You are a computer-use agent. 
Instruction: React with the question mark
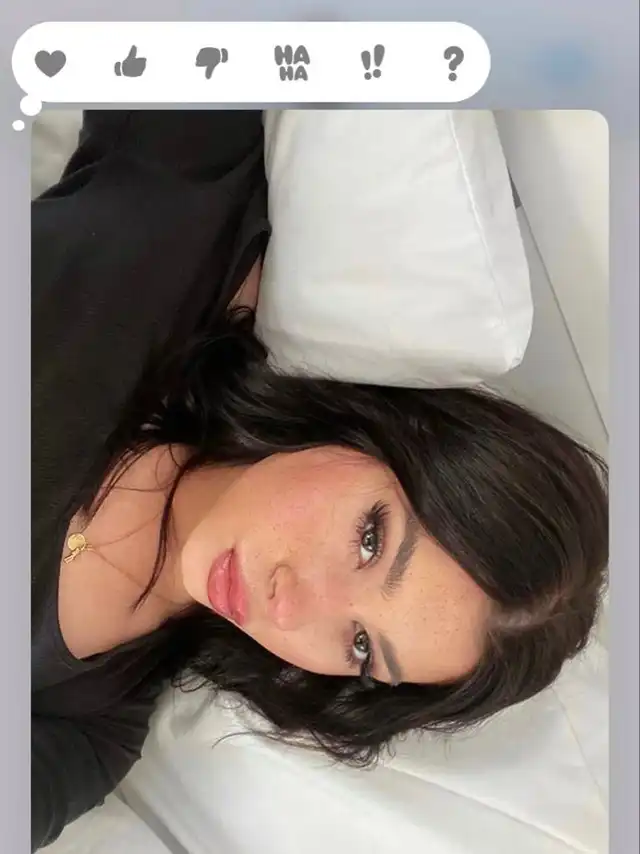point(453,63)
